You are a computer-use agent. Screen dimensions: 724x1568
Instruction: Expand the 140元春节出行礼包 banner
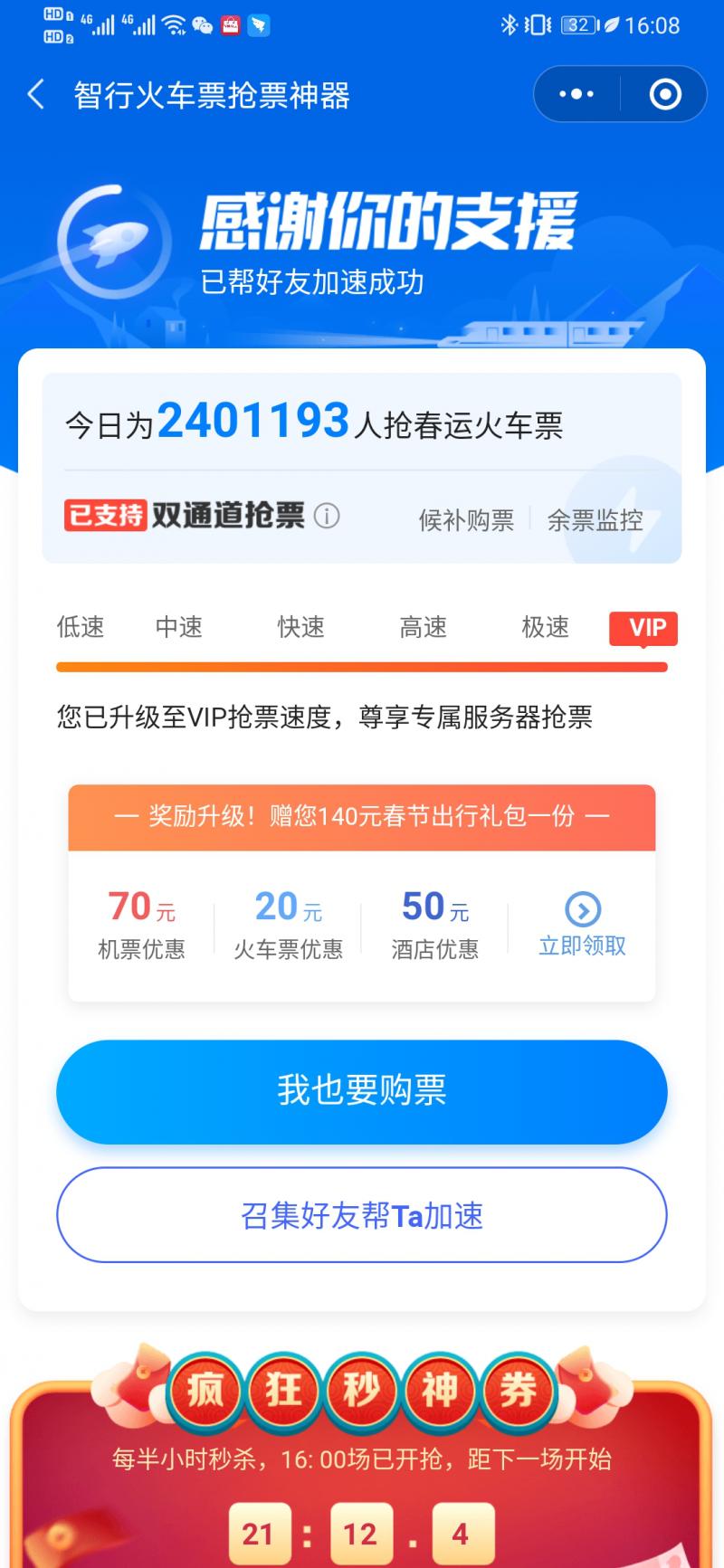(x=360, y=815)
